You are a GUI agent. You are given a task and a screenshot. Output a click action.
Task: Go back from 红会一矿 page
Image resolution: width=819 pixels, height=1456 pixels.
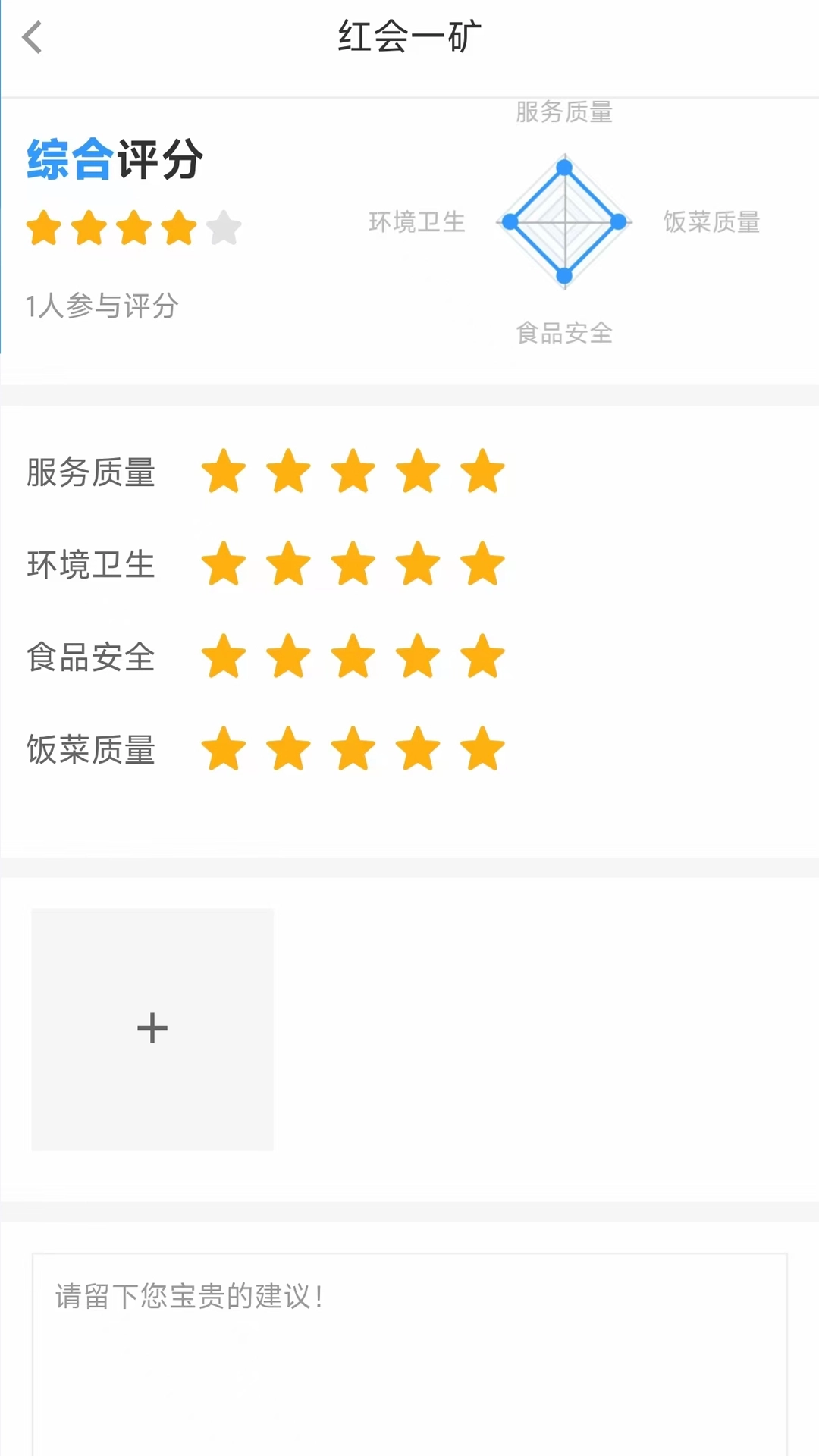pos(33,37)
